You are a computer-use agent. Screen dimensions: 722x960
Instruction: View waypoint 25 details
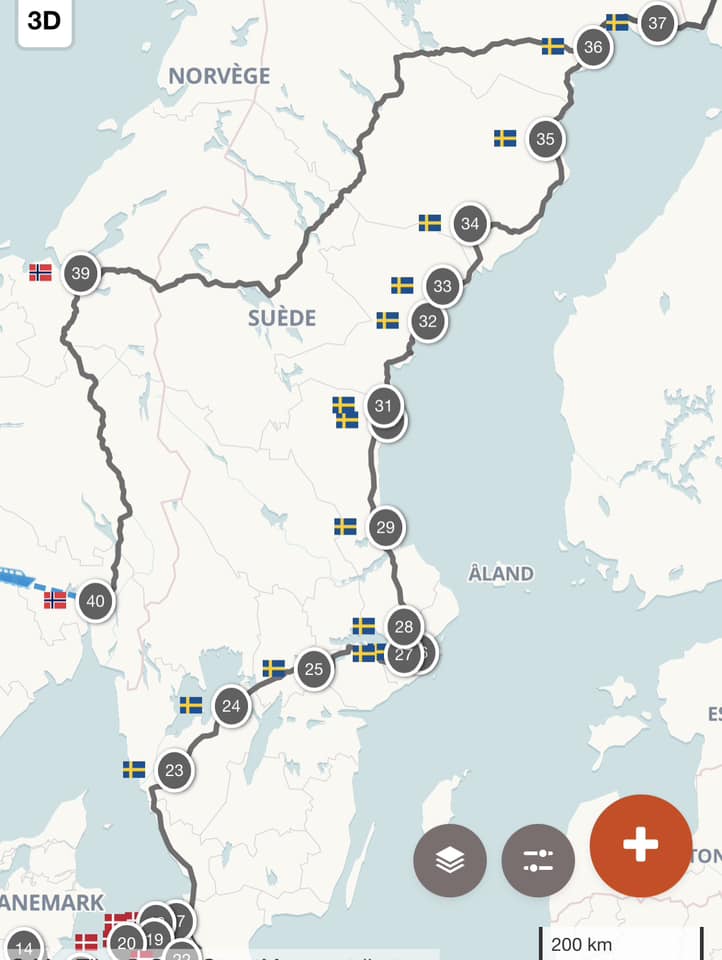[x=314, y=669]
